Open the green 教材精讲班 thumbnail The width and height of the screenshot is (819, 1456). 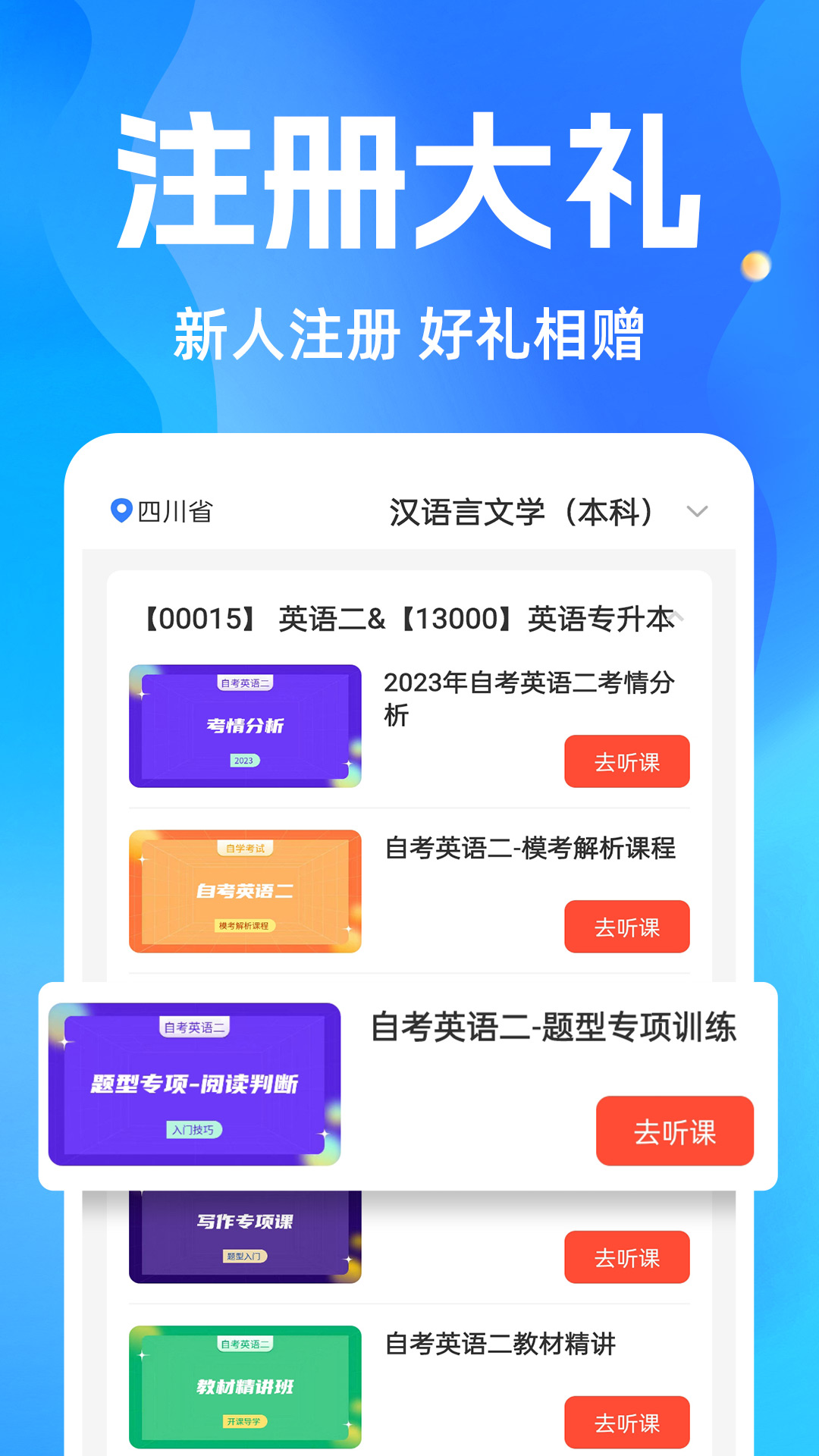point(245,1388)
